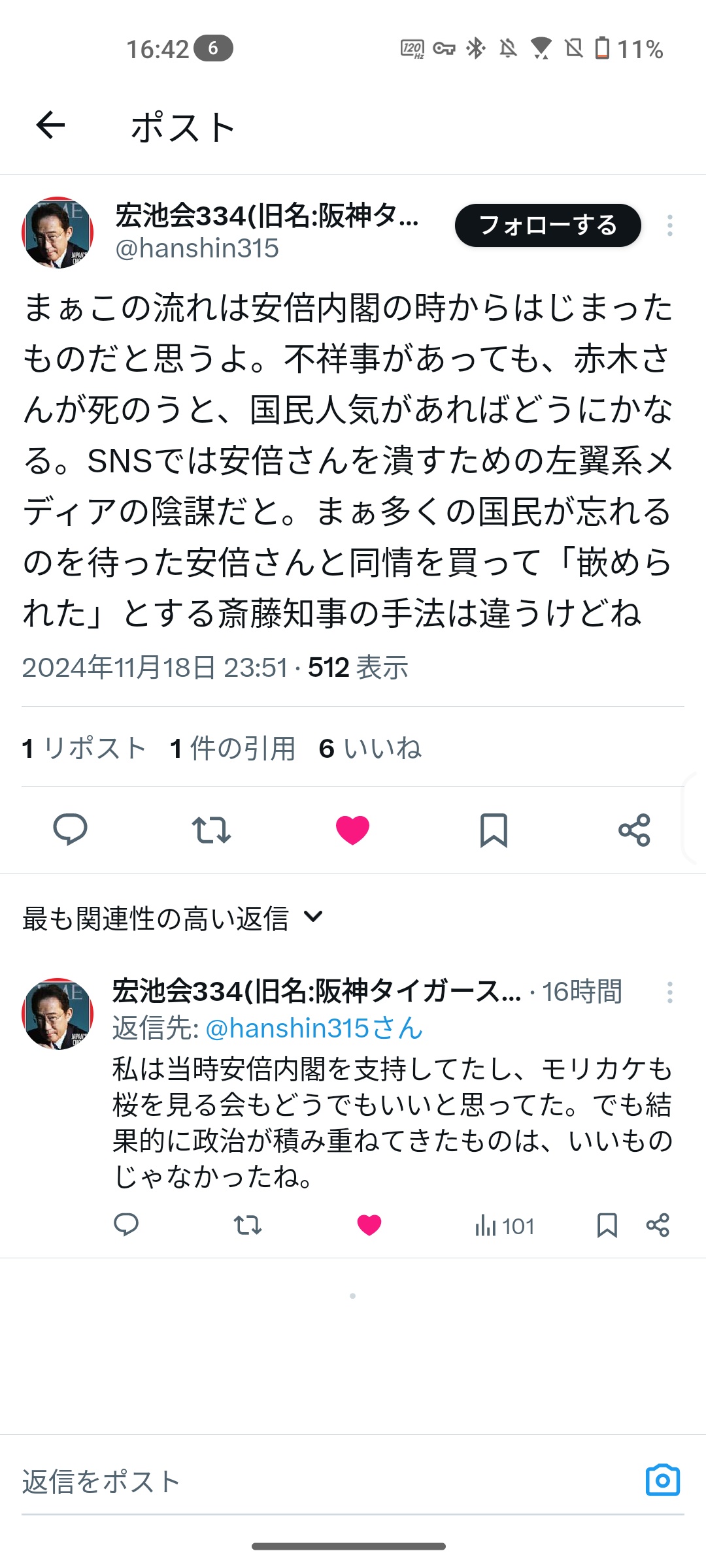
Task: Tap the フォローする button
Action: tap(548, 225)
